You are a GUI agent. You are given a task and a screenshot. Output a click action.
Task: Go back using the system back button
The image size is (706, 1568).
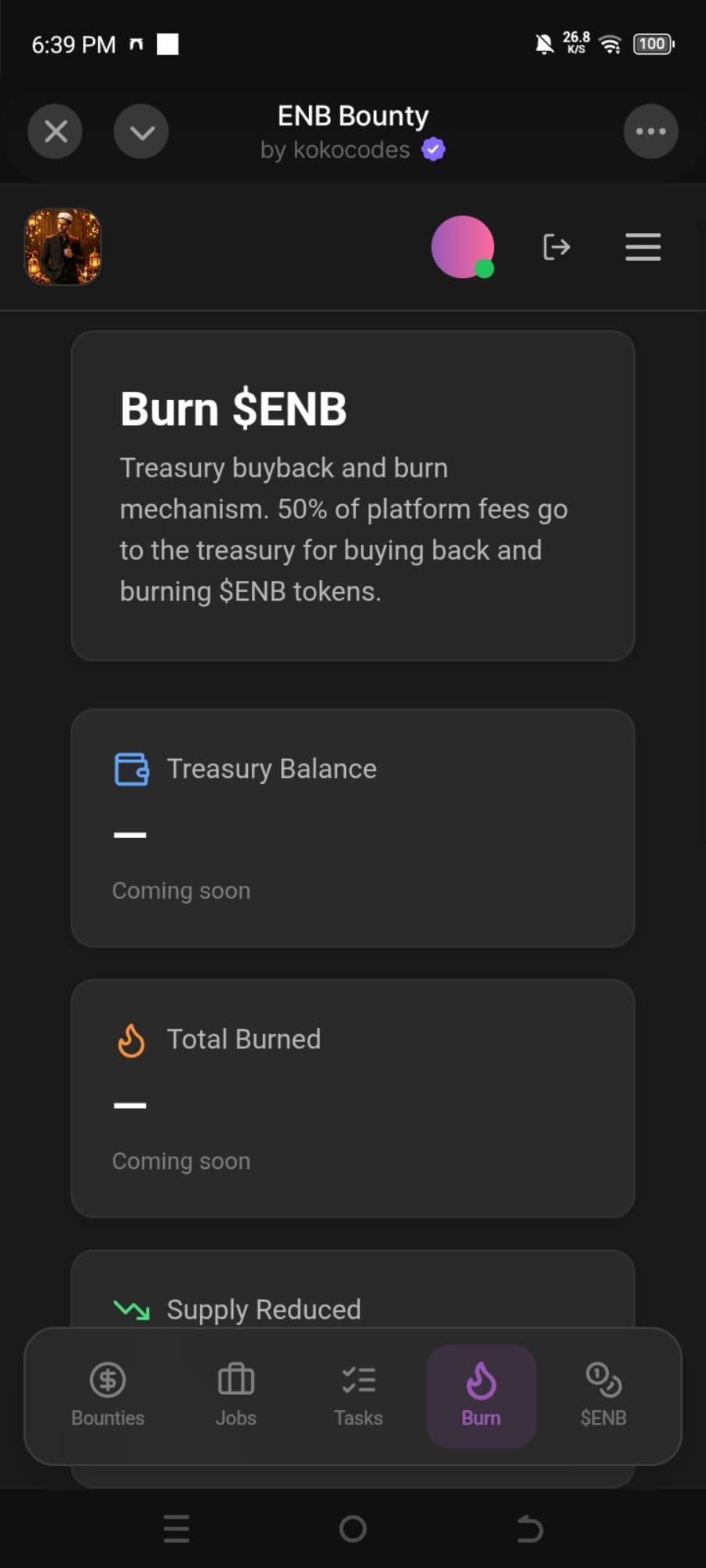pos(530,1528)
